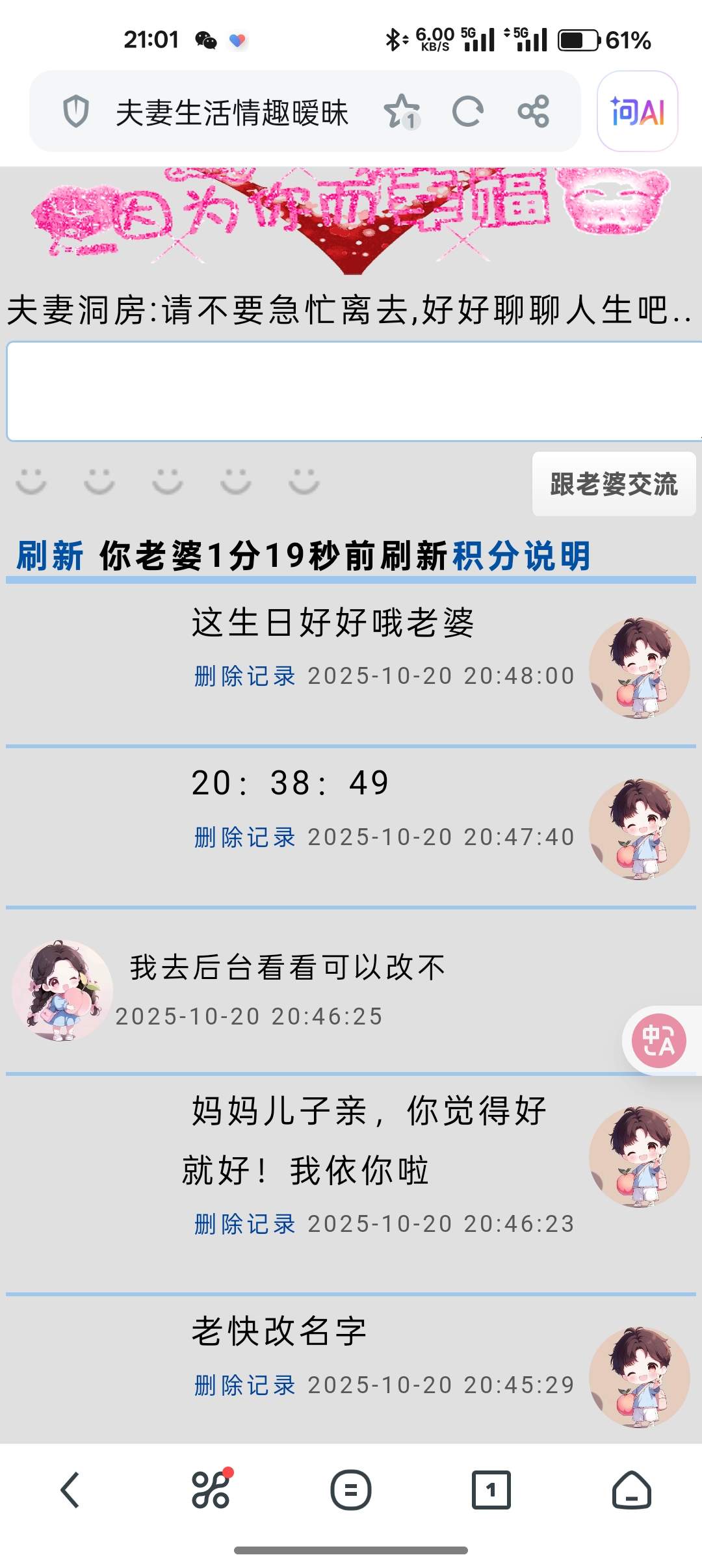Bookmark this page with the star icon
The image size is (702, 1568).
pyautogui.click(x=401, y=112)
